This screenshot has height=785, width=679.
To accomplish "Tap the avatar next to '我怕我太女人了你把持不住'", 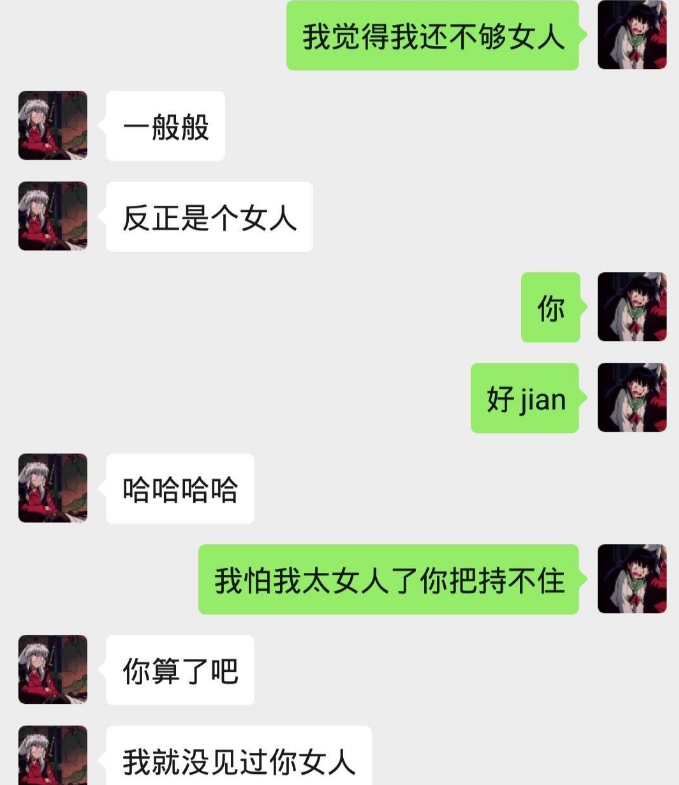I will pyautogui.click(x=632, y=579).
